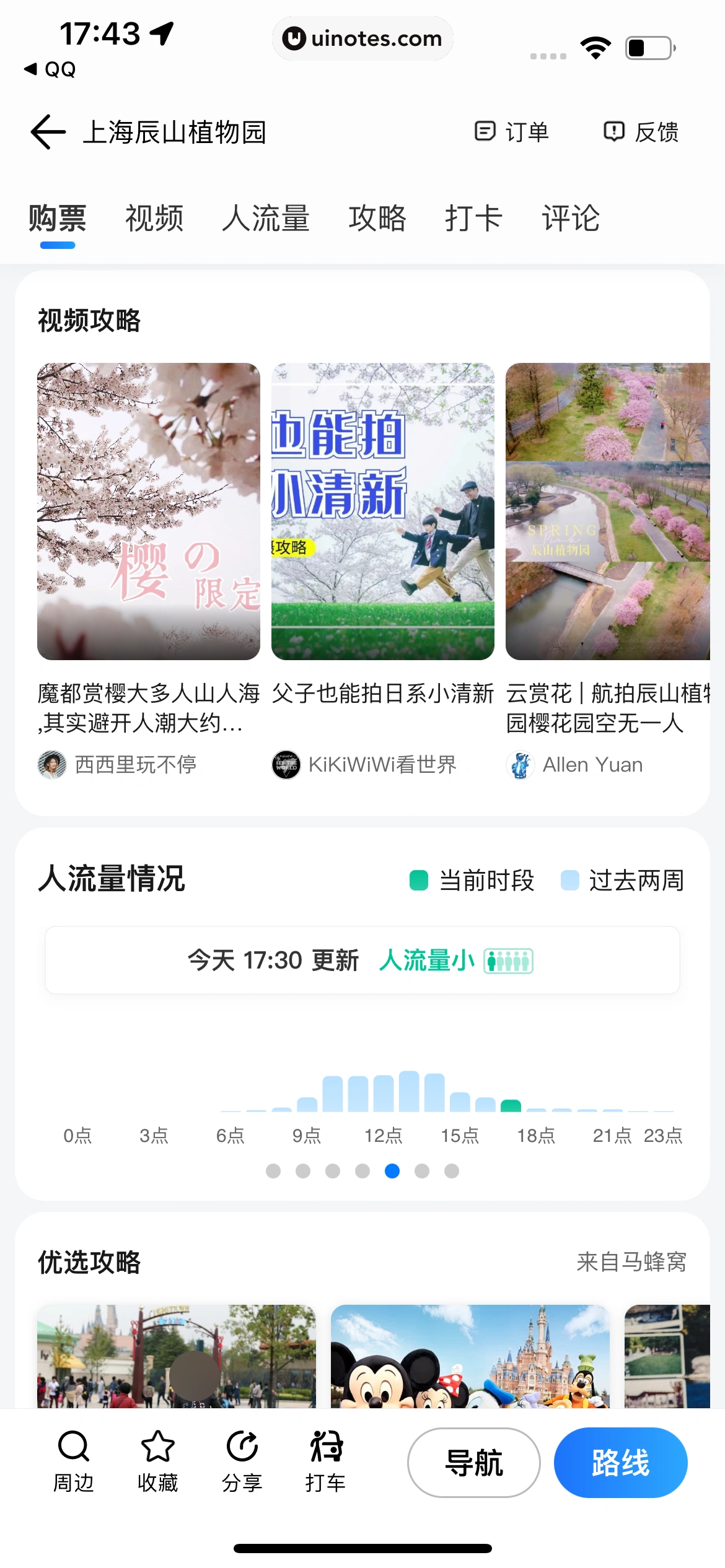Image resolution: width=725 pixels, height=1568 pixels.
Task: Call a ride with 打车
Action: [x=325, y=1461]
